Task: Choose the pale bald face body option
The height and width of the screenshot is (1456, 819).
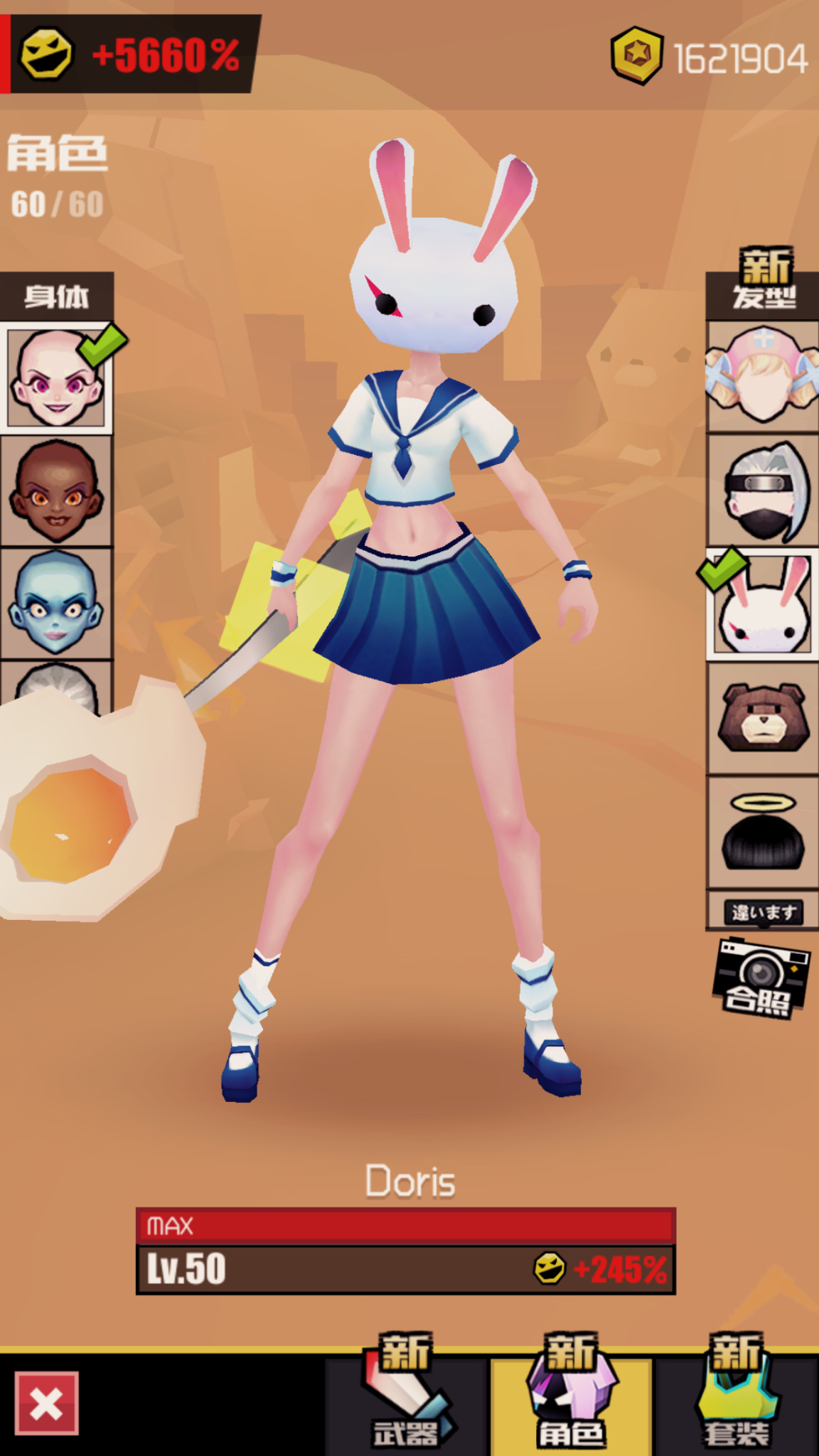Action: click(56, 378)
